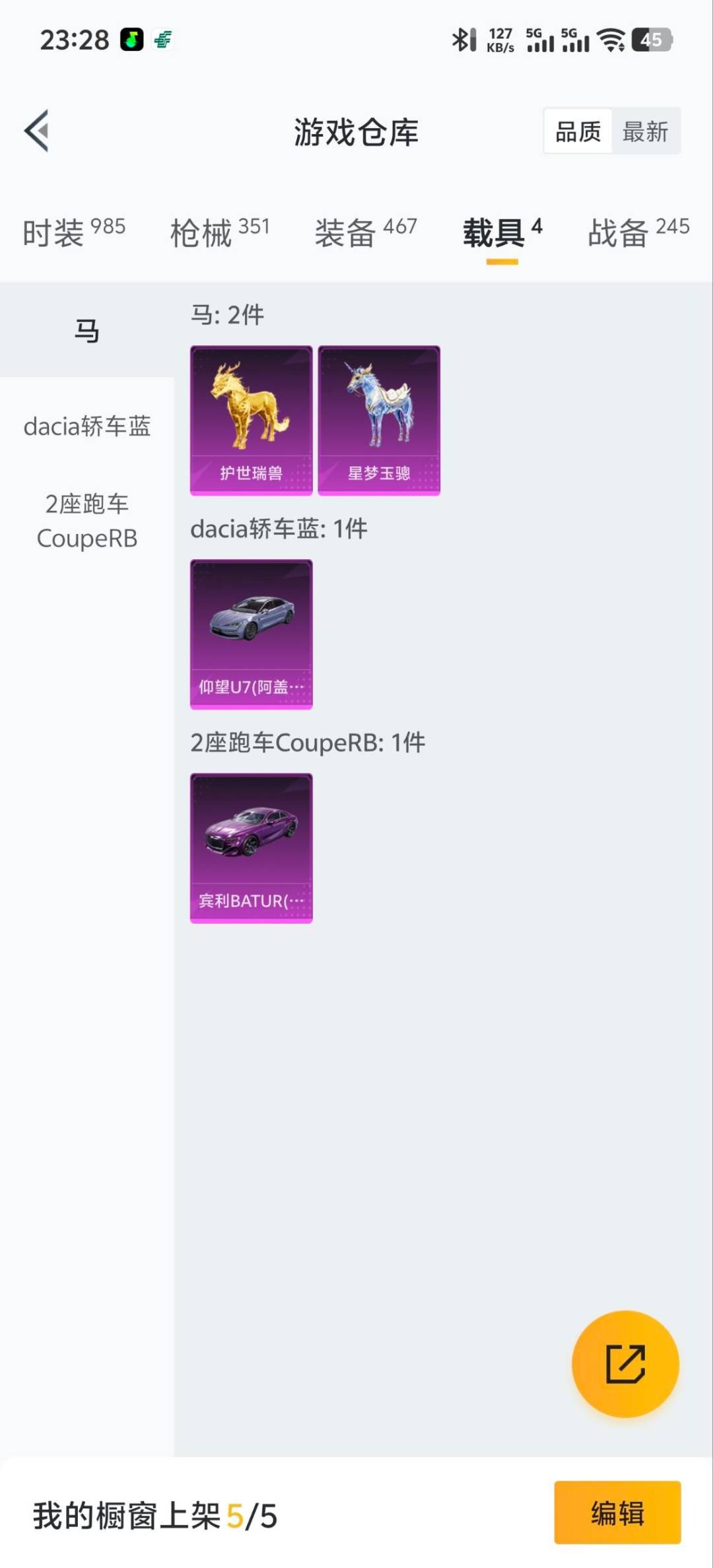Select the 马 category in sidebar
The image size is (713, 1568).
[86, 330]
